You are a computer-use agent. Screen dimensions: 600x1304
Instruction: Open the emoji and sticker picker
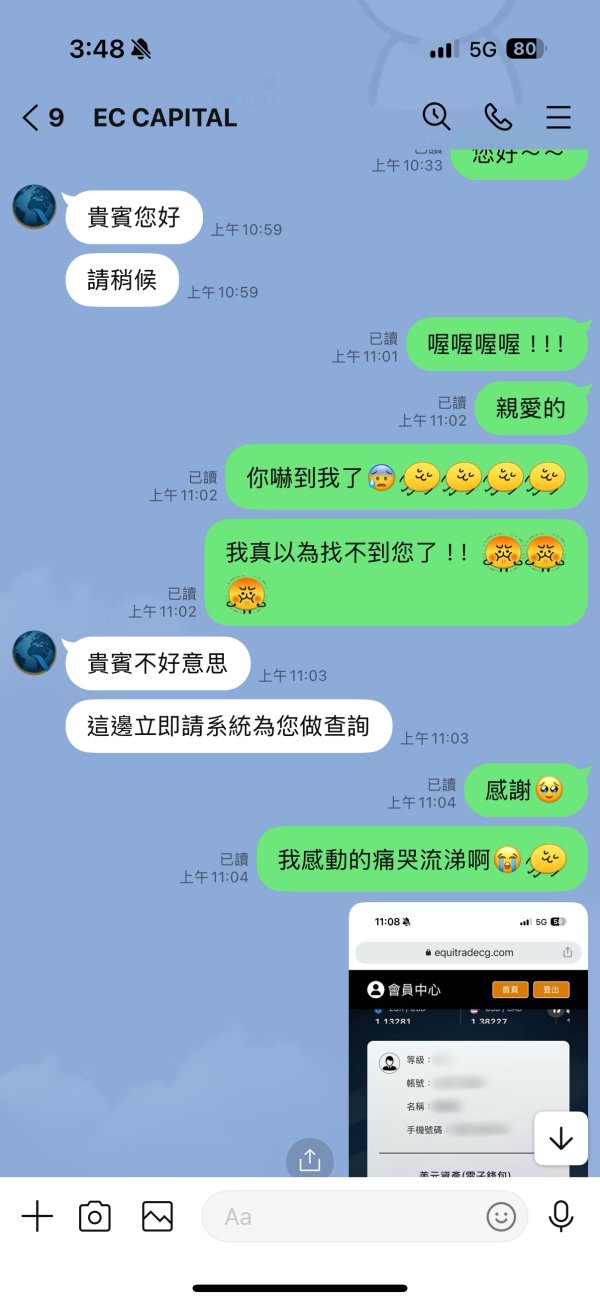501,1216
